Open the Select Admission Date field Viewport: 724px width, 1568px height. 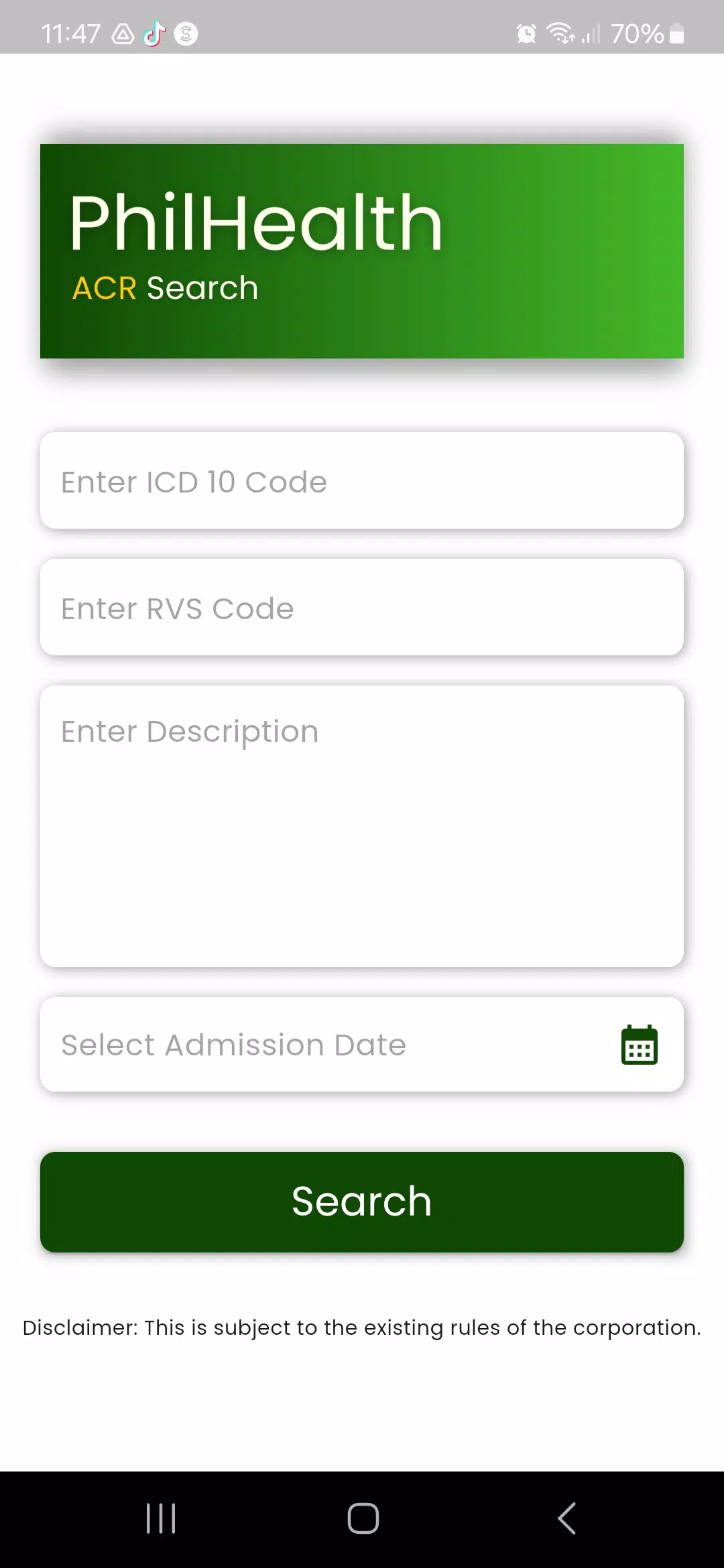pyautogui.click(x=302, y=1045)
